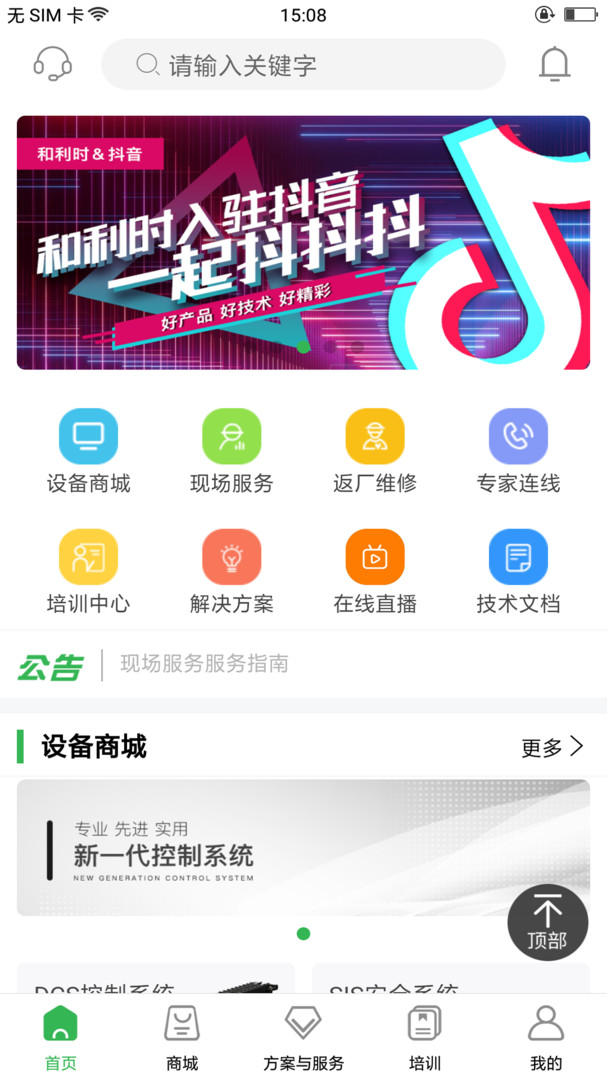Screen dimensions: 607x1080
Task: Switch to the 商城 tab
Action: [182, 1038]
